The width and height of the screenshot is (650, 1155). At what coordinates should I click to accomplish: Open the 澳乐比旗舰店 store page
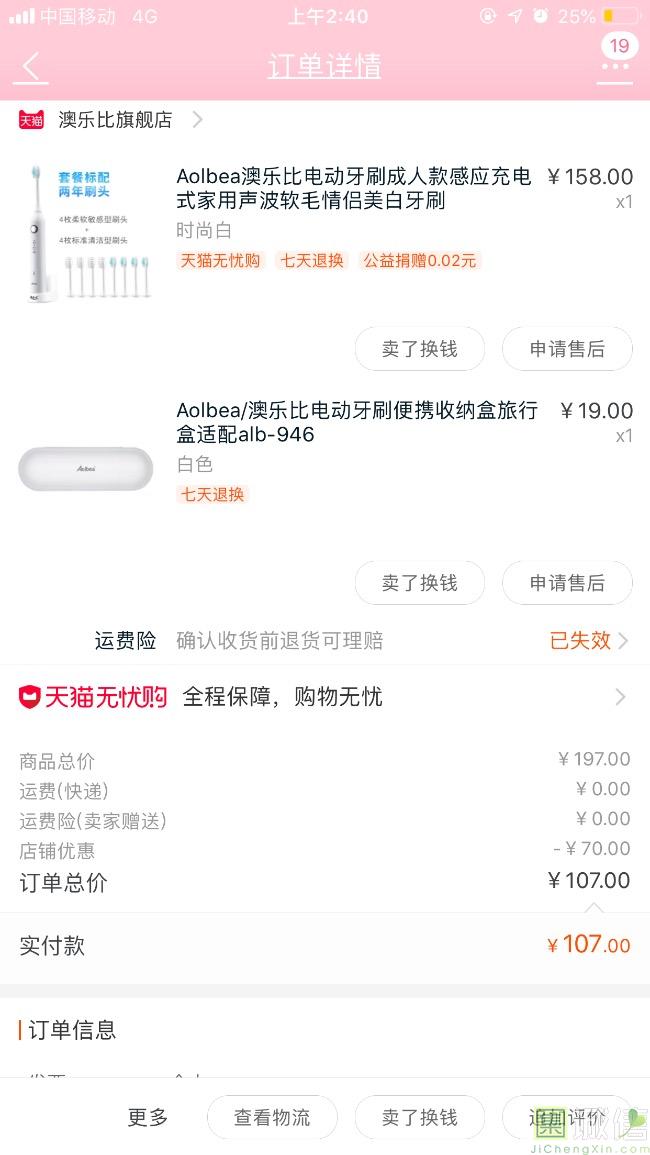point(115,120)
